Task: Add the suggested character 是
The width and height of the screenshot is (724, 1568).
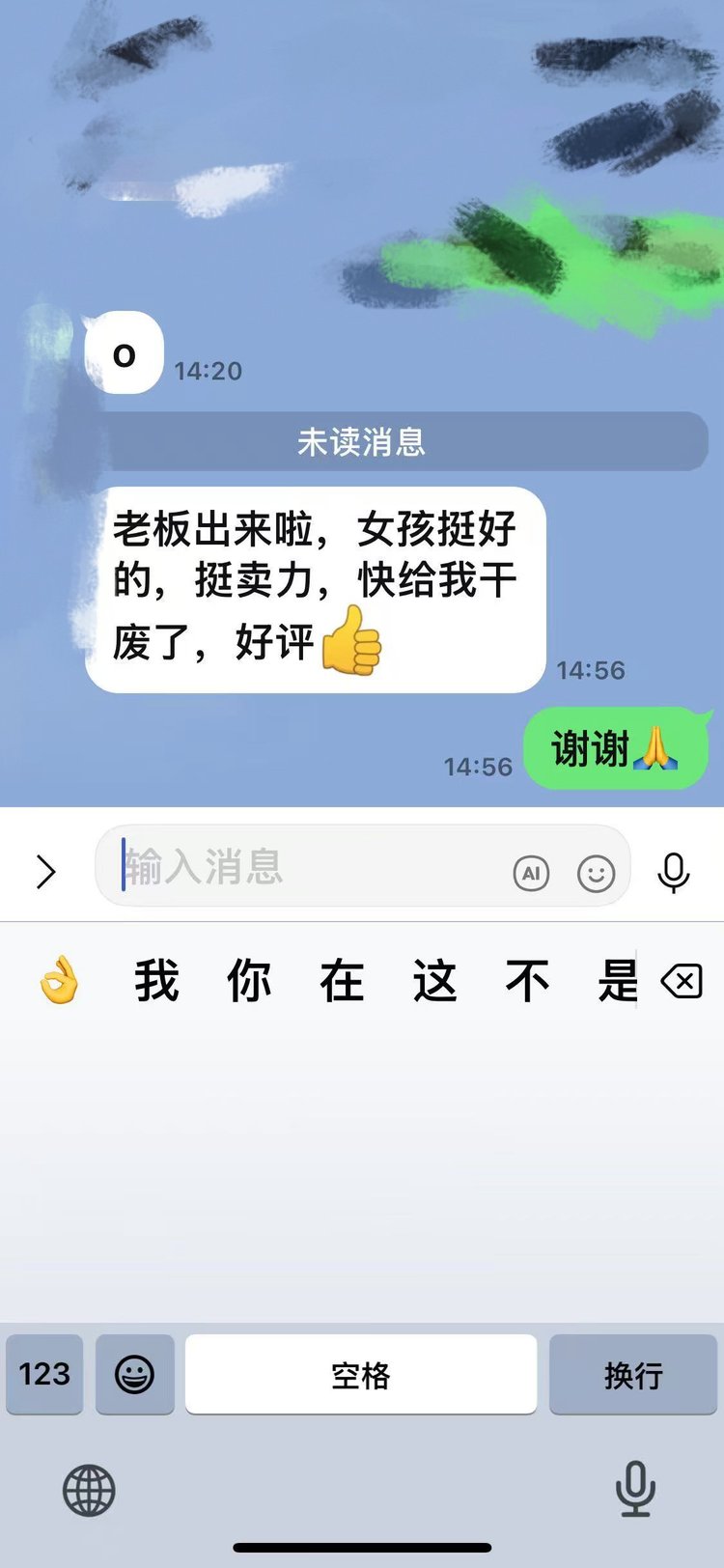Action: (x=616, y=981)
